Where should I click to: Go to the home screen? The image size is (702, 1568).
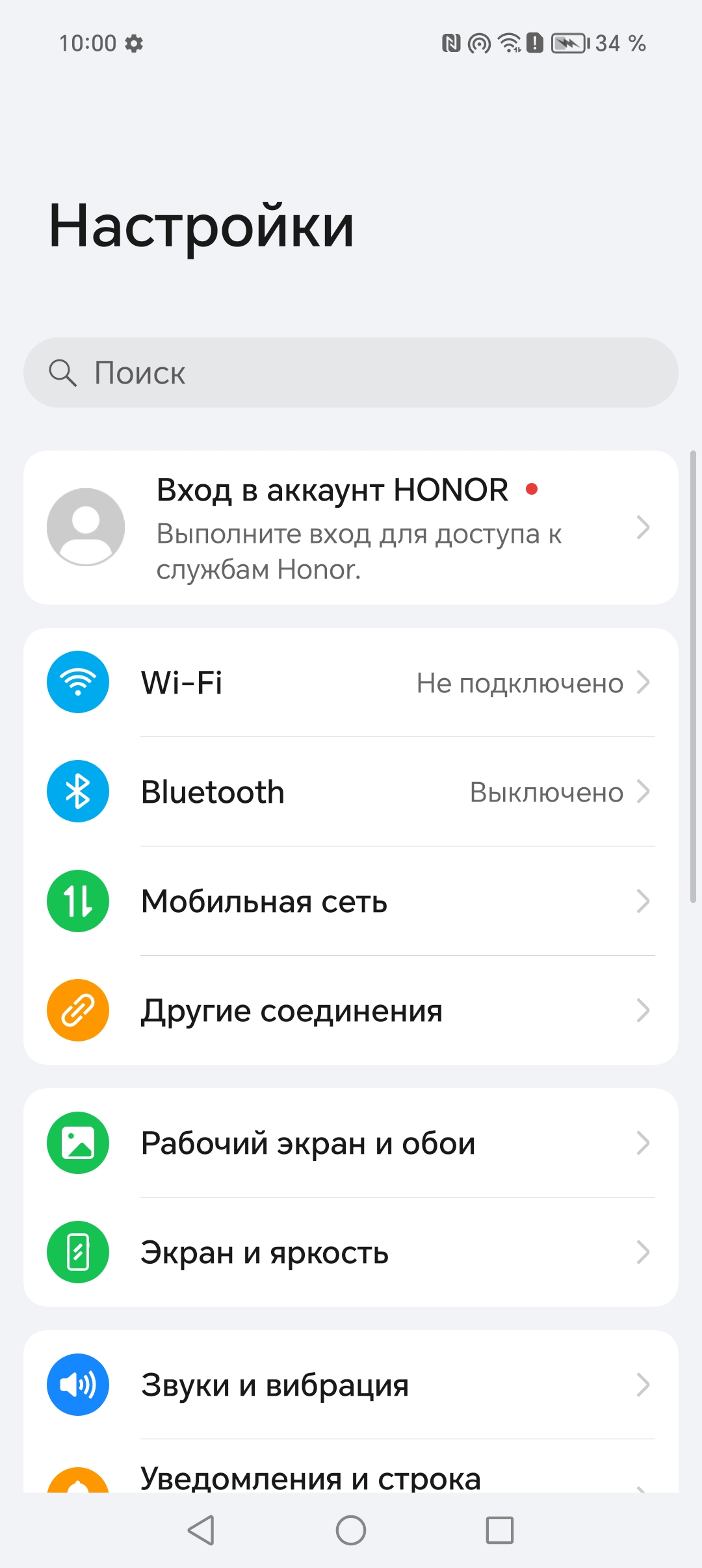[x=351, y=1530]
